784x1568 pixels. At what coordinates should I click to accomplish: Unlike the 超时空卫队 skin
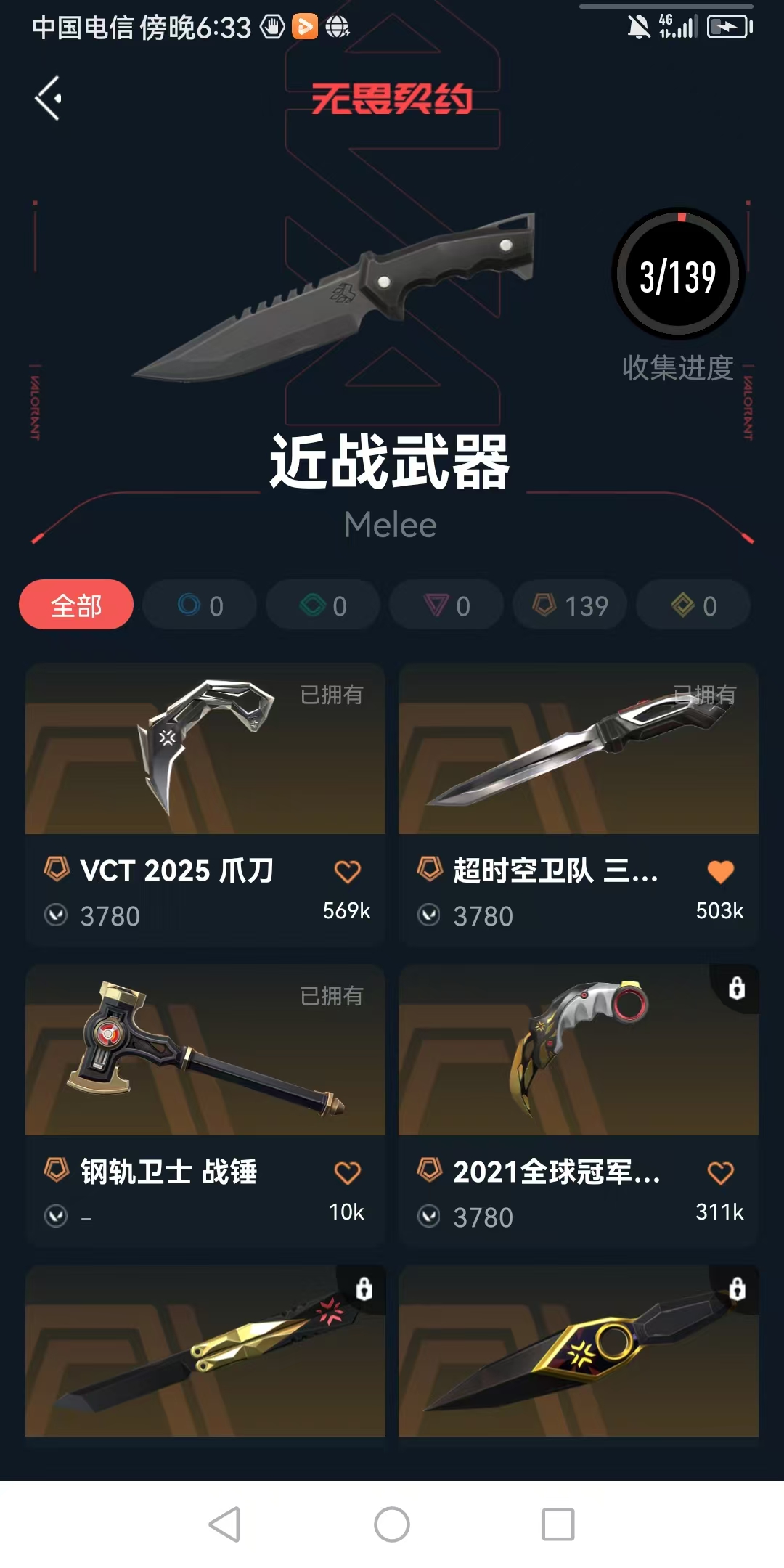coord(720,871)
